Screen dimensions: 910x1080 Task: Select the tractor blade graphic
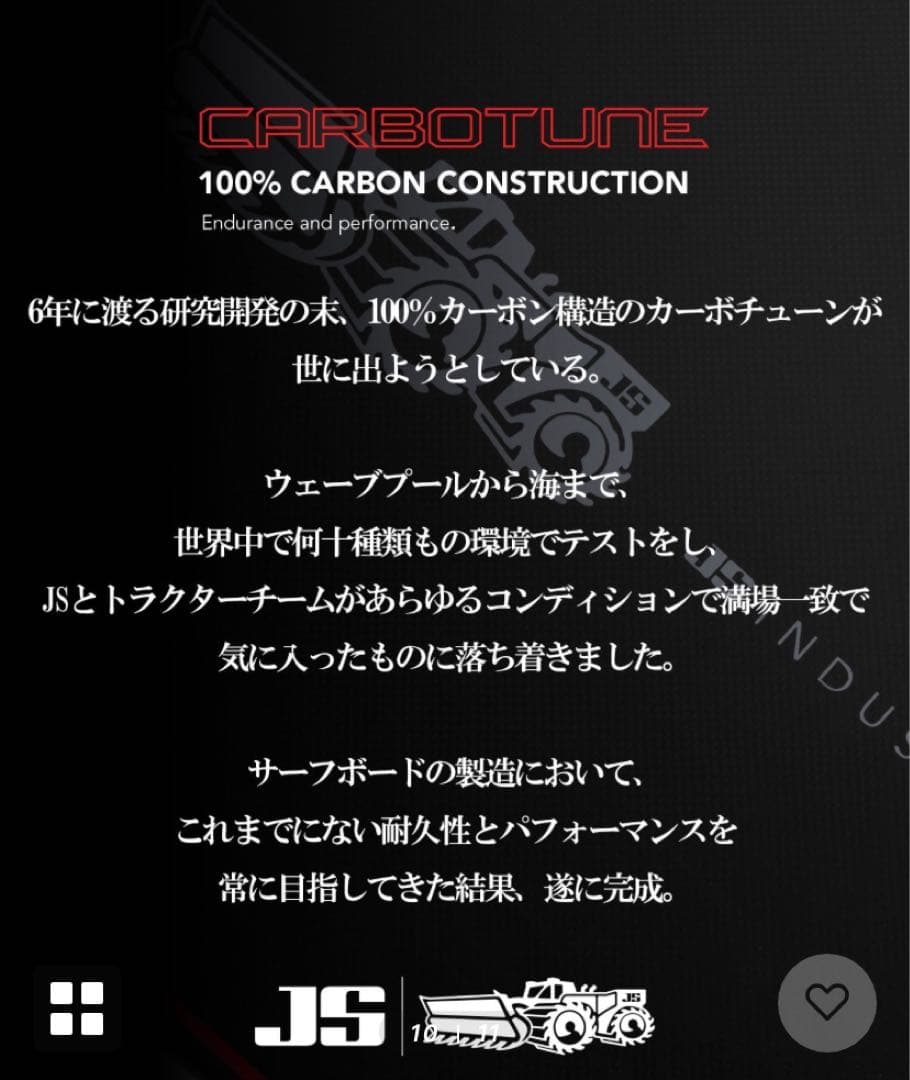tap(470, 1010)
